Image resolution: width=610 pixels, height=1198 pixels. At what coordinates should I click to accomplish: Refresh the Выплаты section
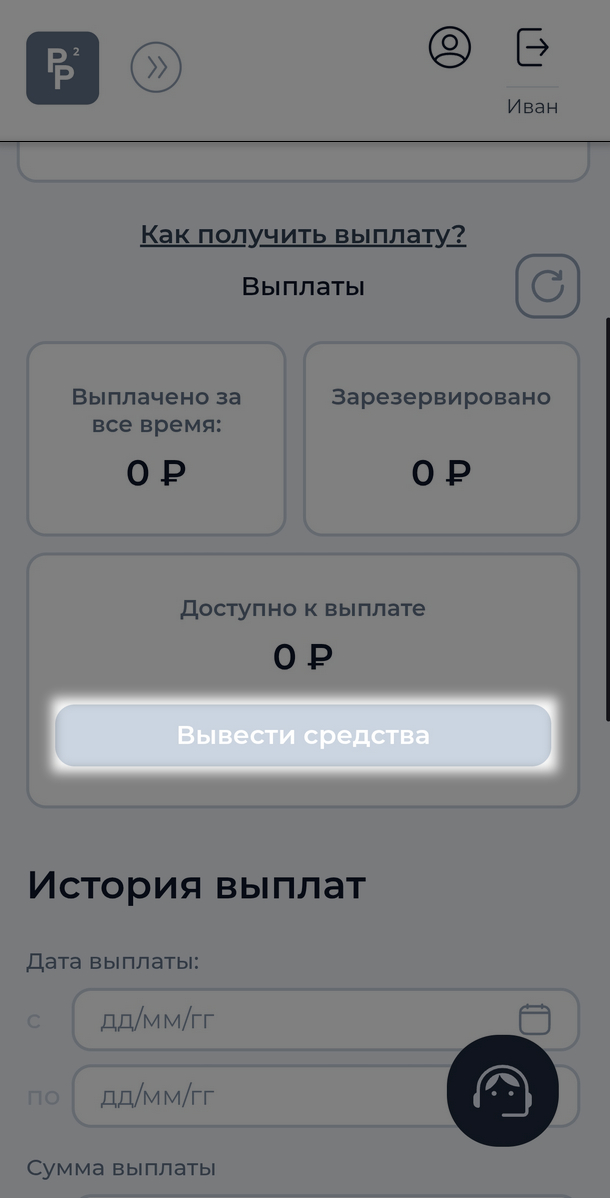[x=547, y=286]
